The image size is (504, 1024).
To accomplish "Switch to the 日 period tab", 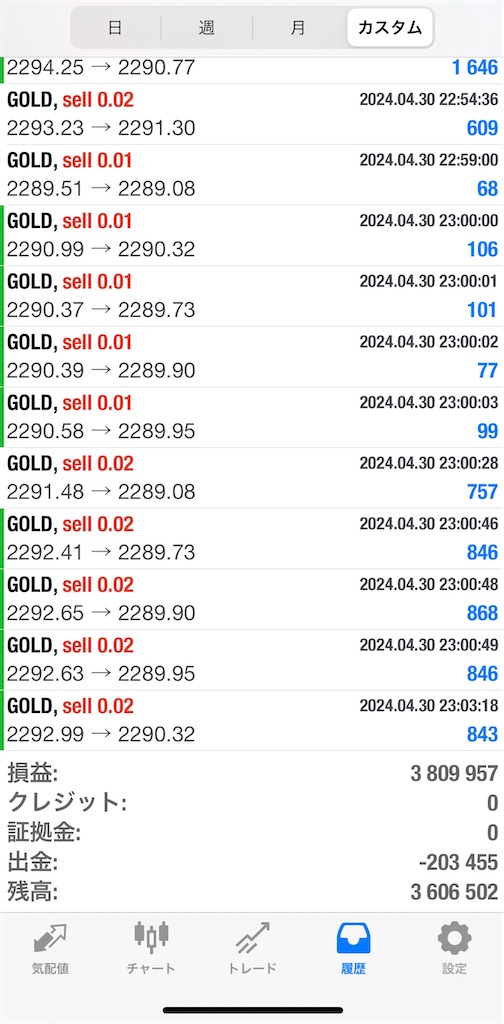I will pos(116,28).
